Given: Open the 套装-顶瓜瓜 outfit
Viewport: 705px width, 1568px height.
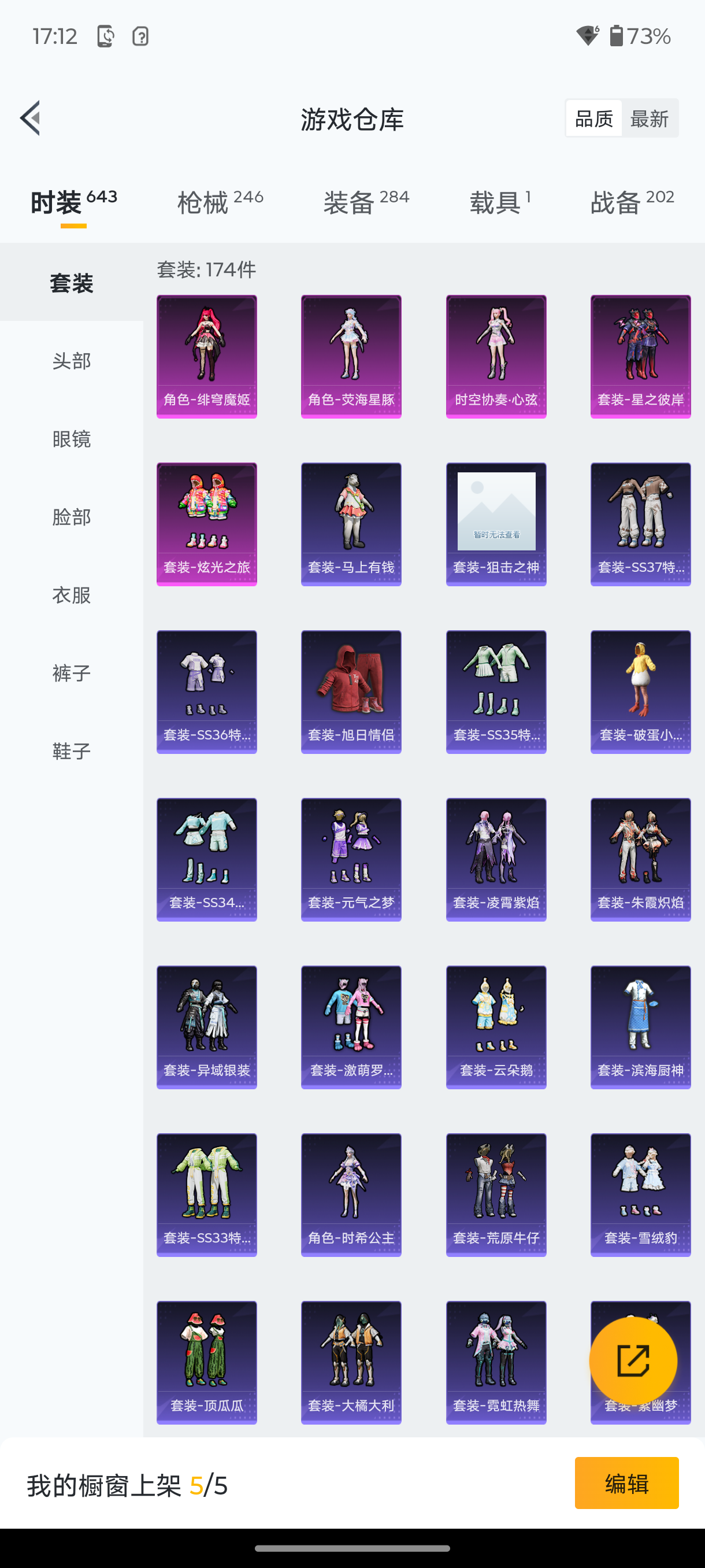Looking at the screenshot, I should [207, 1362].
